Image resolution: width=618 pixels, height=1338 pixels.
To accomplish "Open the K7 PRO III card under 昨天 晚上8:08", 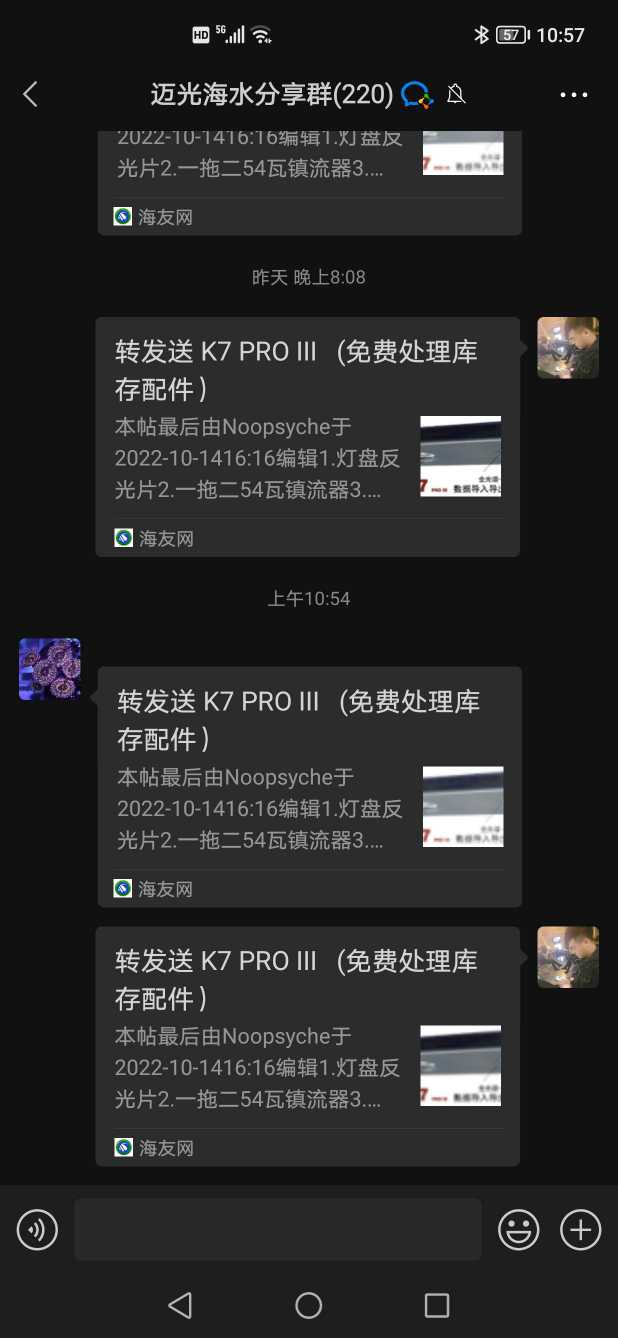I will (x=307, y=436).
